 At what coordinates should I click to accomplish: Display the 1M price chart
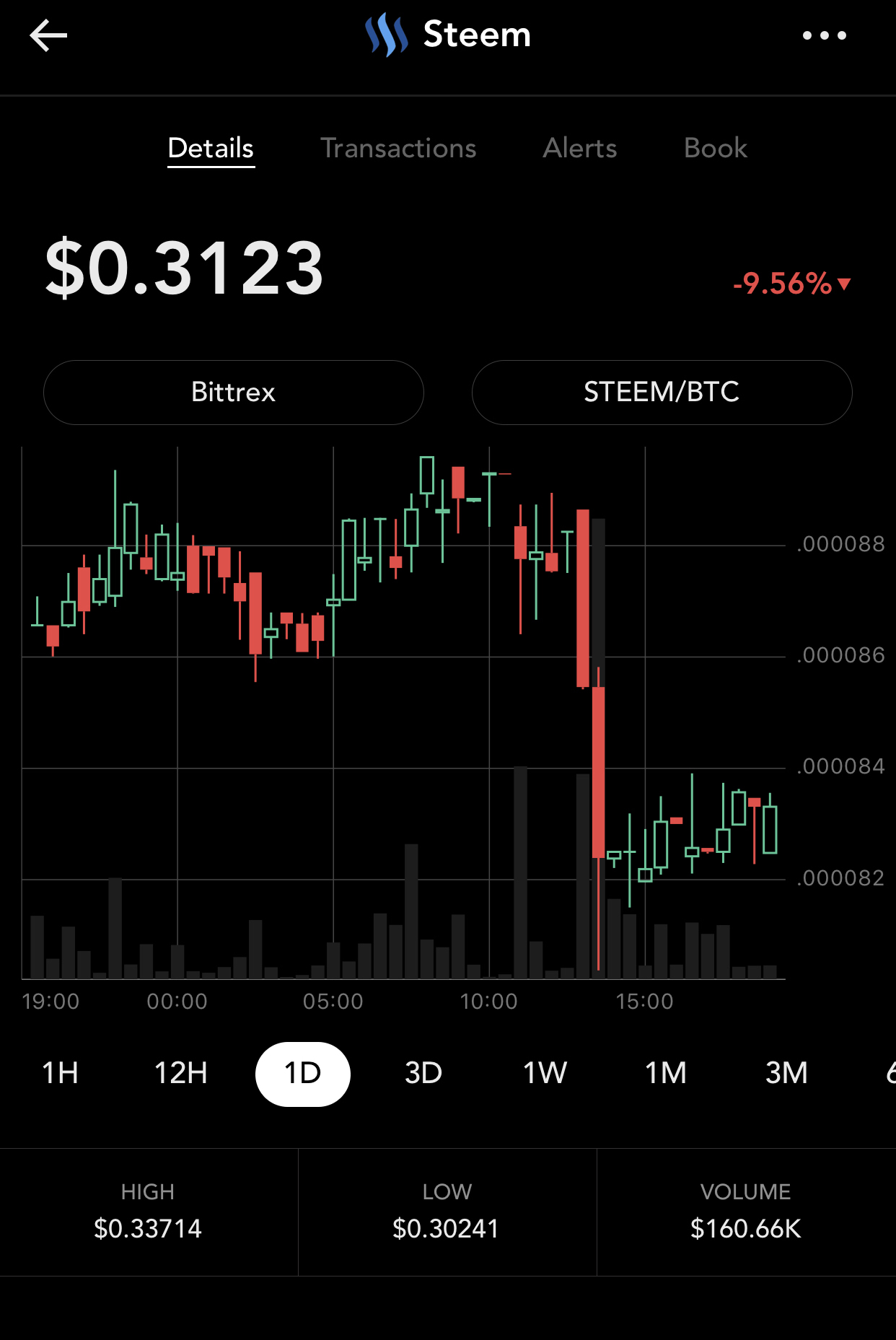[665, 1073]
